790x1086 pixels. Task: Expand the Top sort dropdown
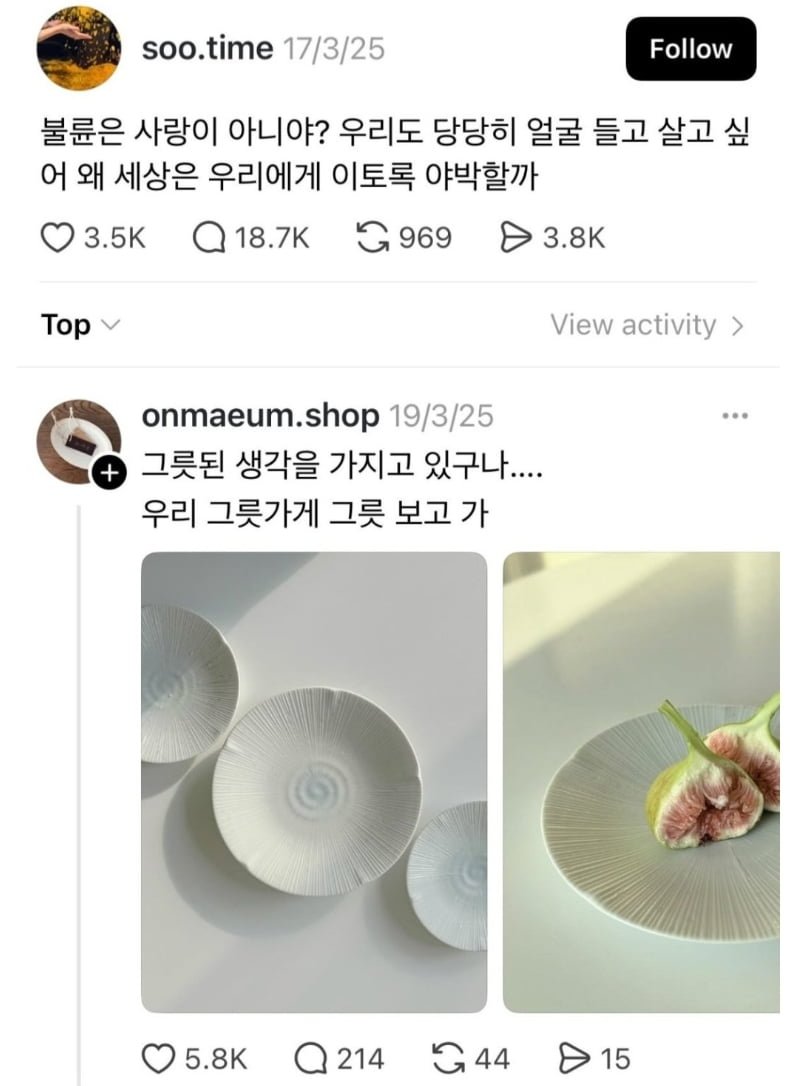[x=80, y=325]
